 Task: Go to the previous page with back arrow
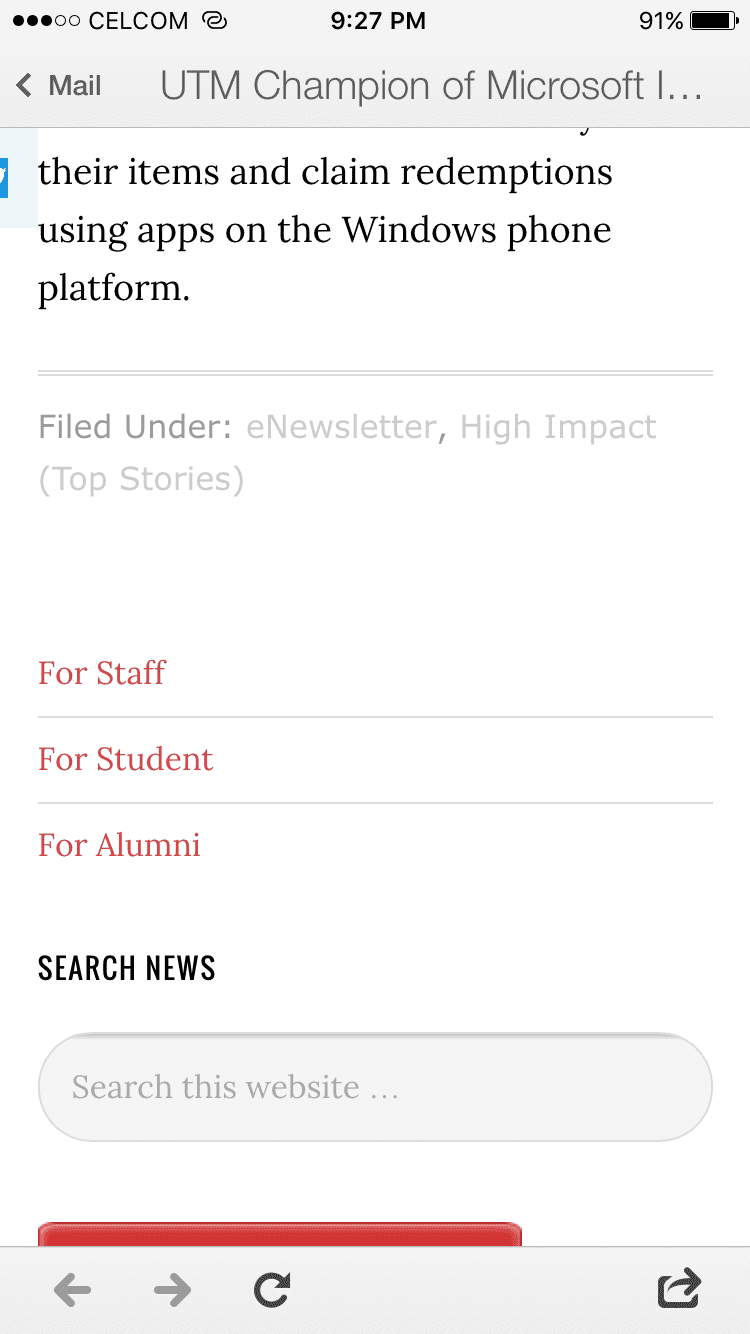(x=72, y=1289)
